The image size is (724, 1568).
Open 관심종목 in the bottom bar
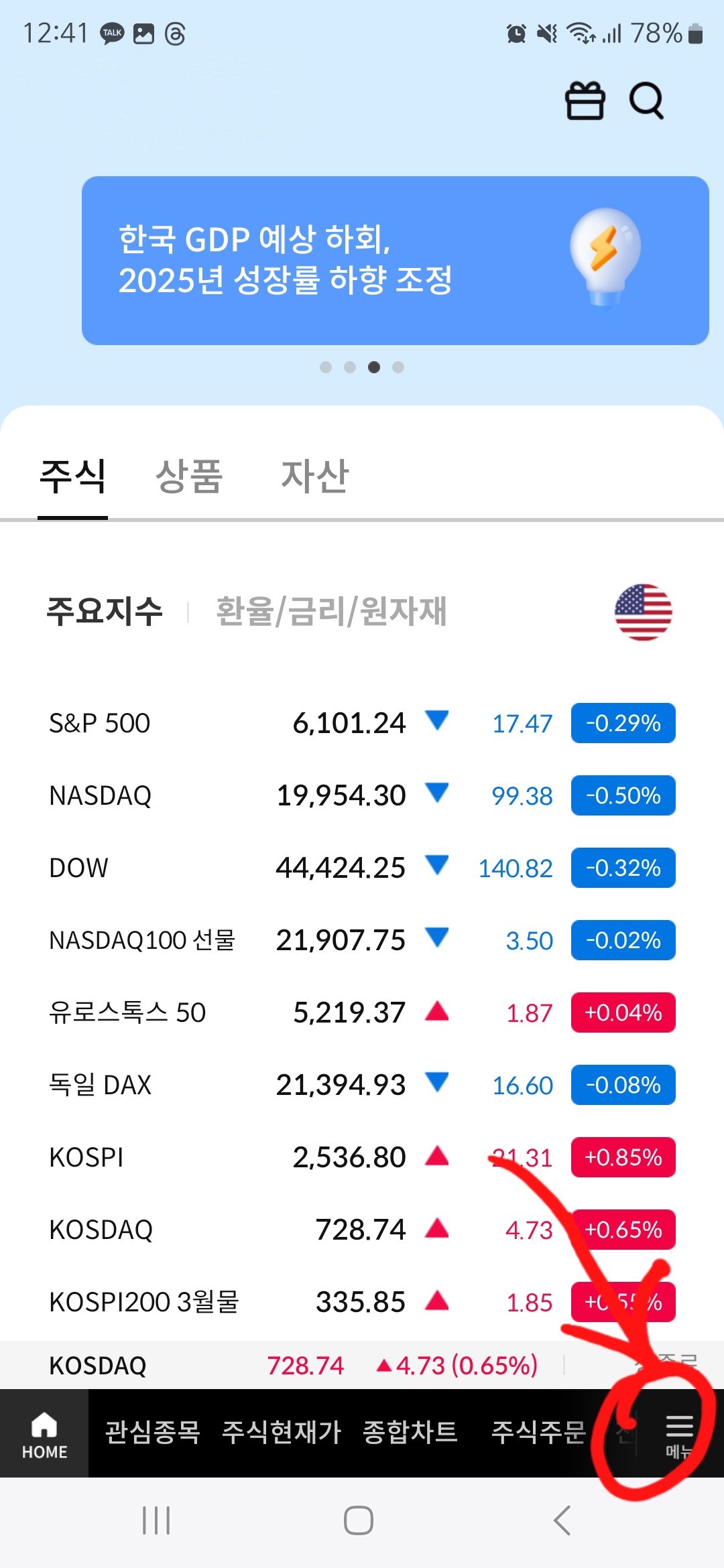coord(153,1433)
